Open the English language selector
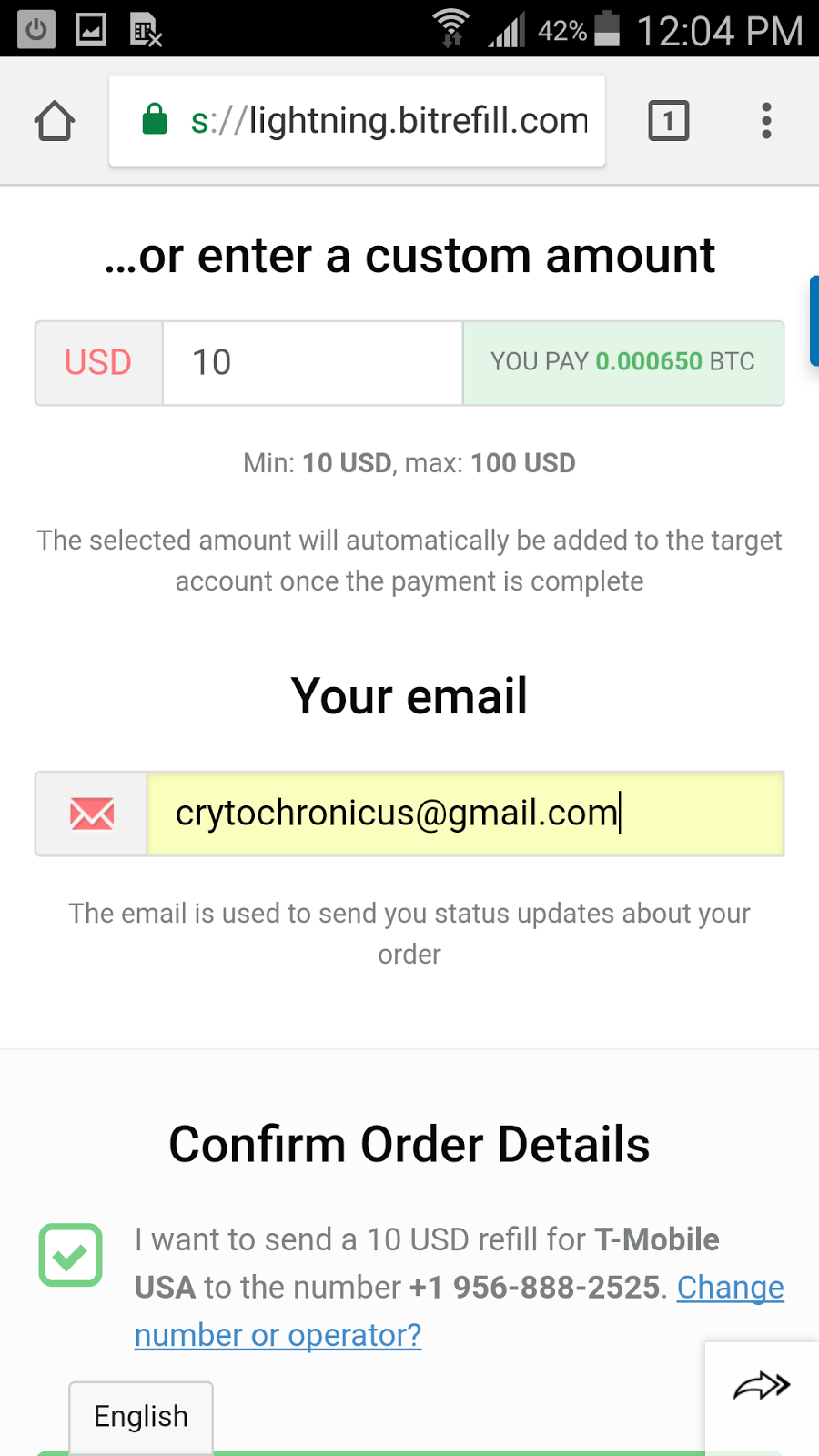819x1456 pixels. [141, 1416]
